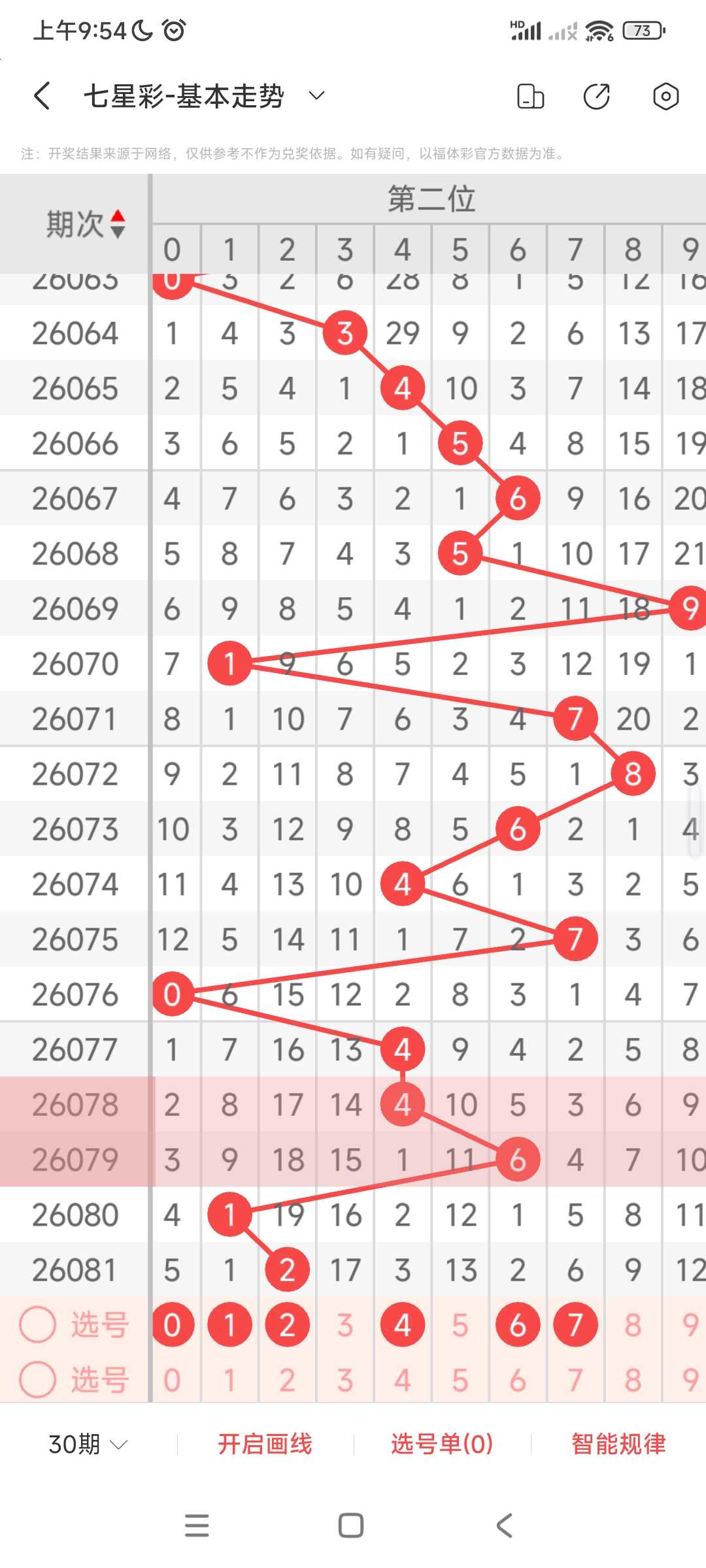This screenshot has height=1568, width=706.
Task: Open 智能规律 smart patterns
Action: pos(618,1444)
